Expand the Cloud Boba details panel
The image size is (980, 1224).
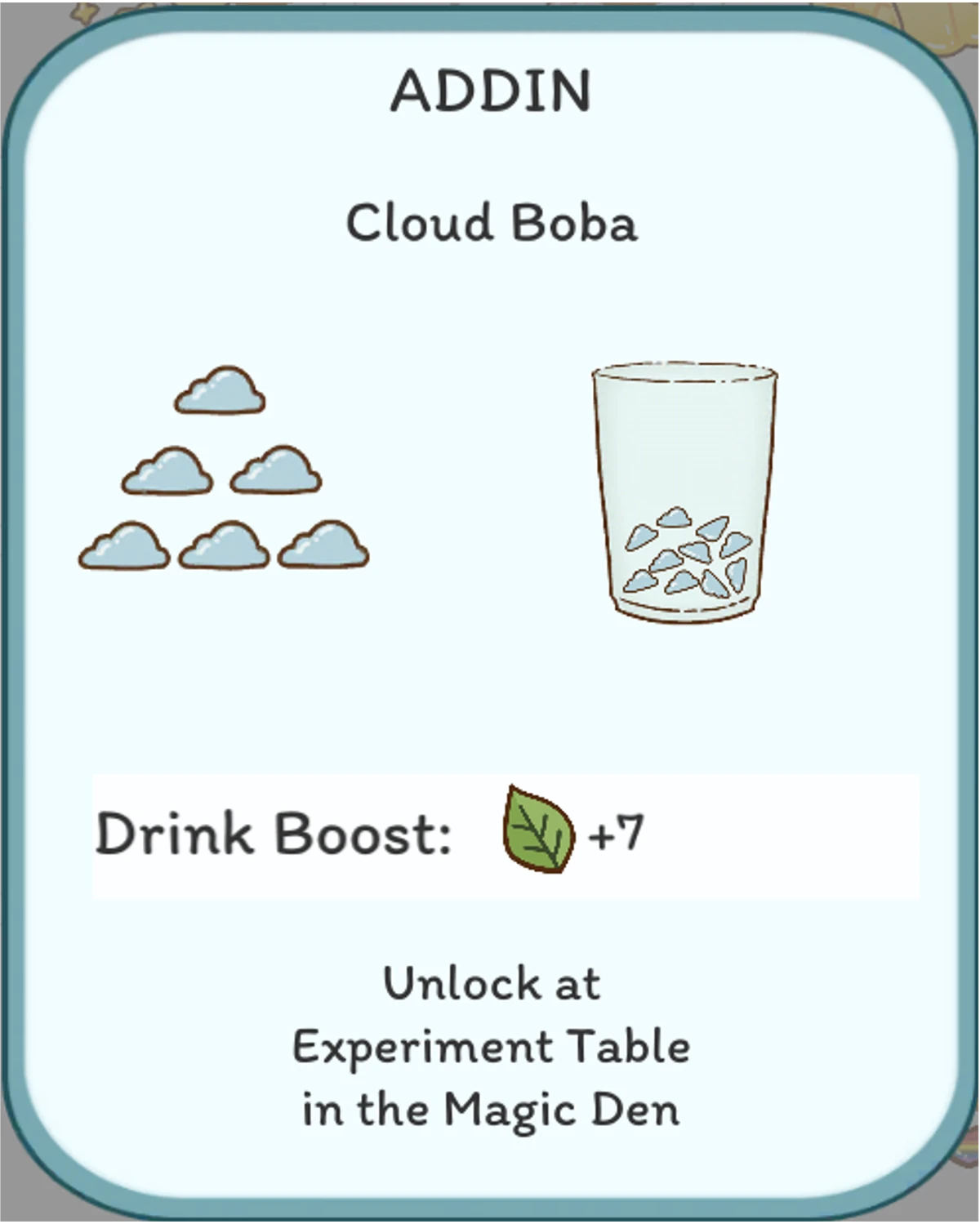click(x=490, y=221)
